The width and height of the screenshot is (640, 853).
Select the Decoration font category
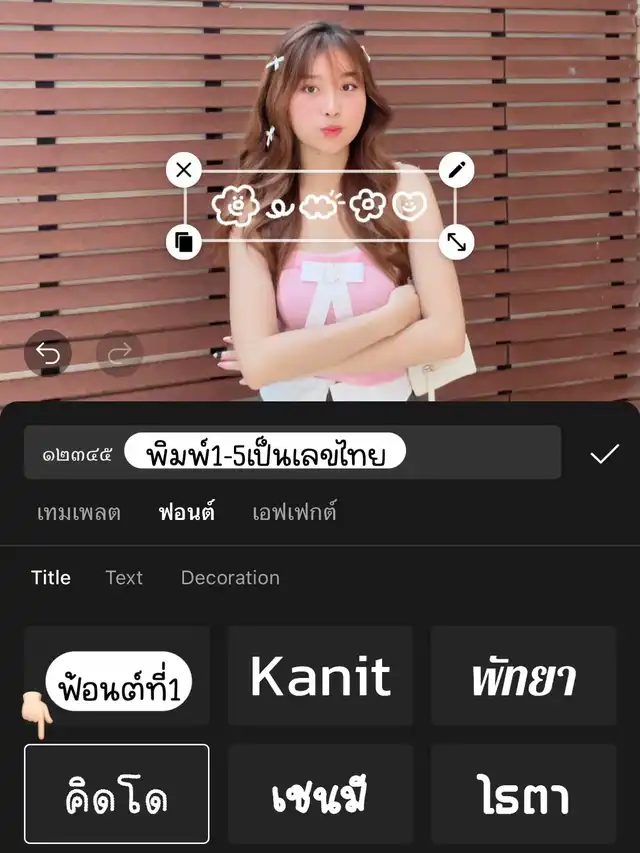(230, 578)
